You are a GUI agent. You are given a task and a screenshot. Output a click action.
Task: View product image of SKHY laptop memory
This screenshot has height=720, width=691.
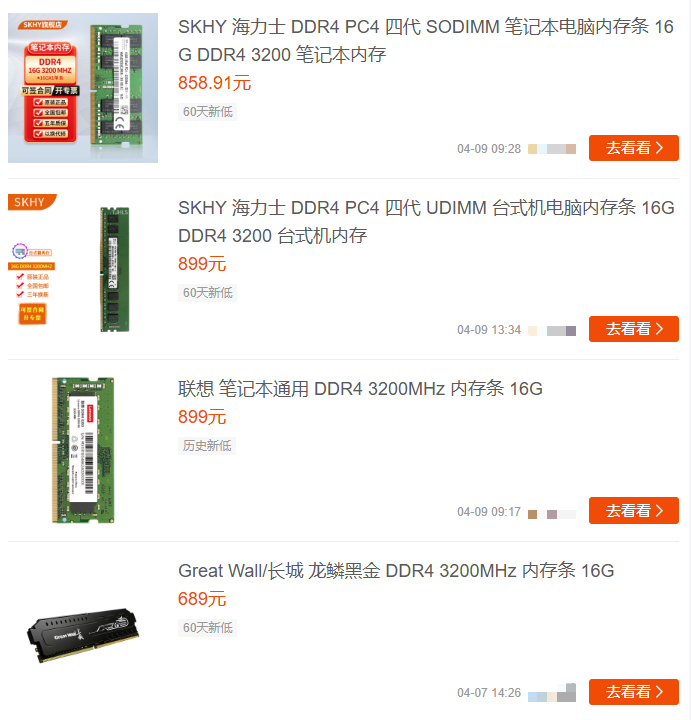click(83, 88)
